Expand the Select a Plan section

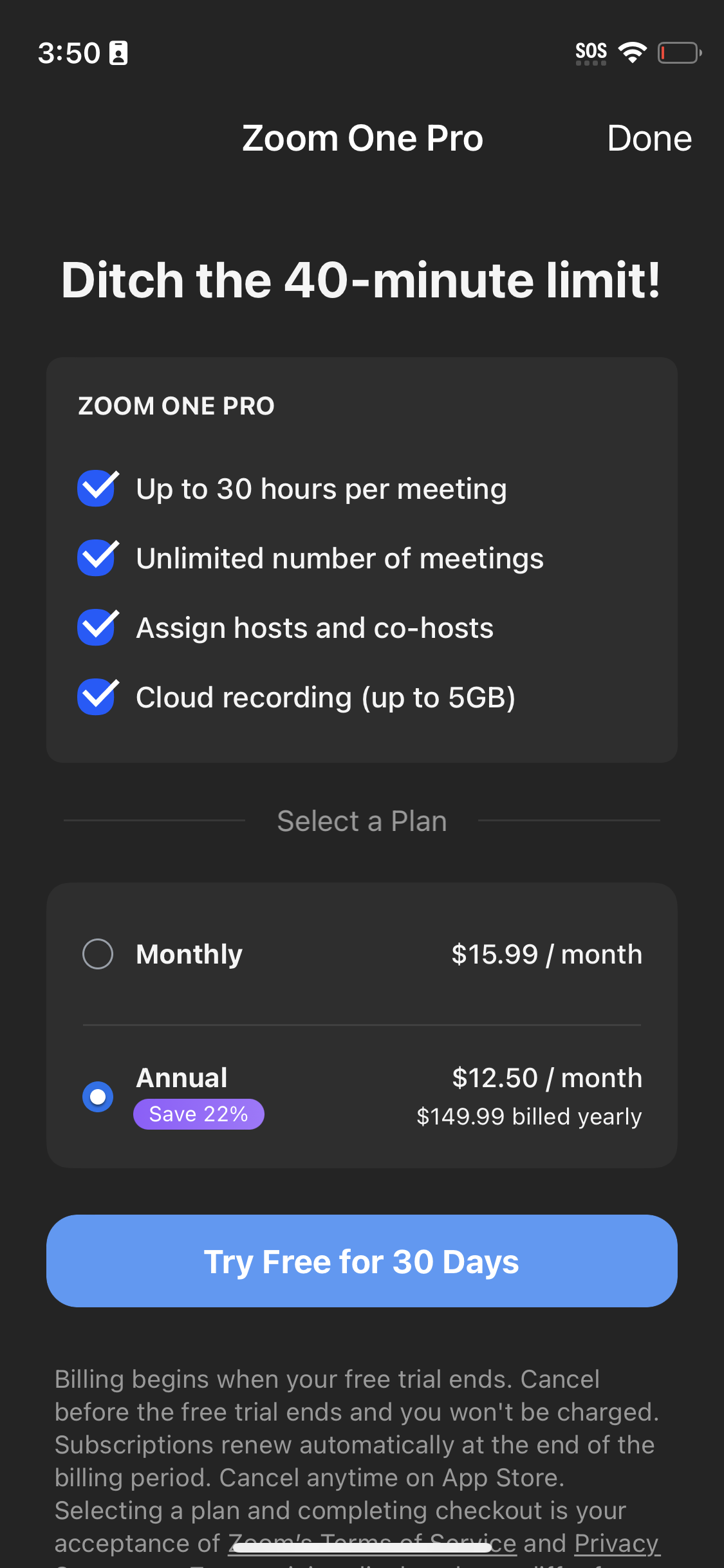point(362,820)
